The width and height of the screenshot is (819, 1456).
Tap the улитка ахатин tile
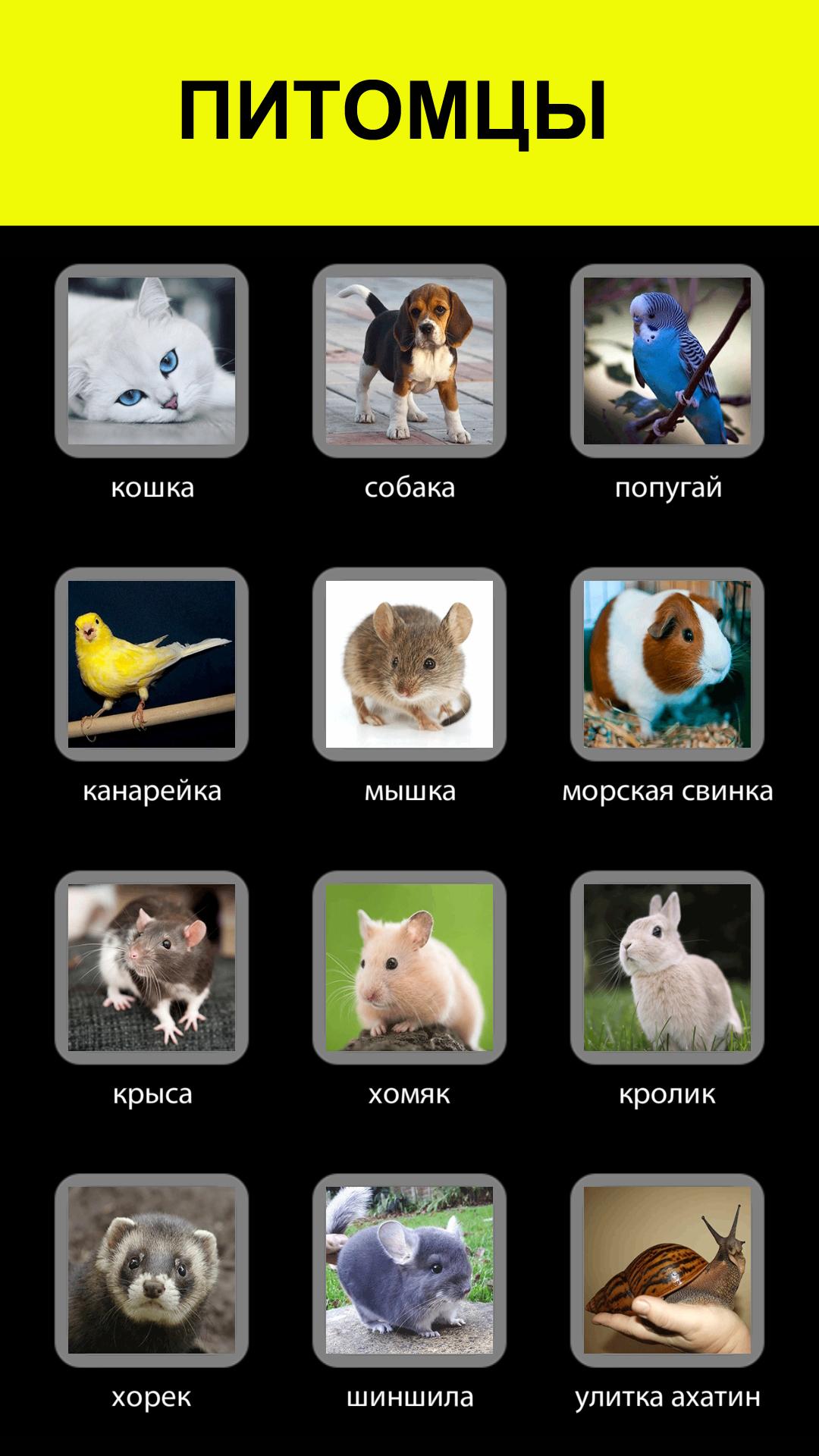tap(667, 1271)
